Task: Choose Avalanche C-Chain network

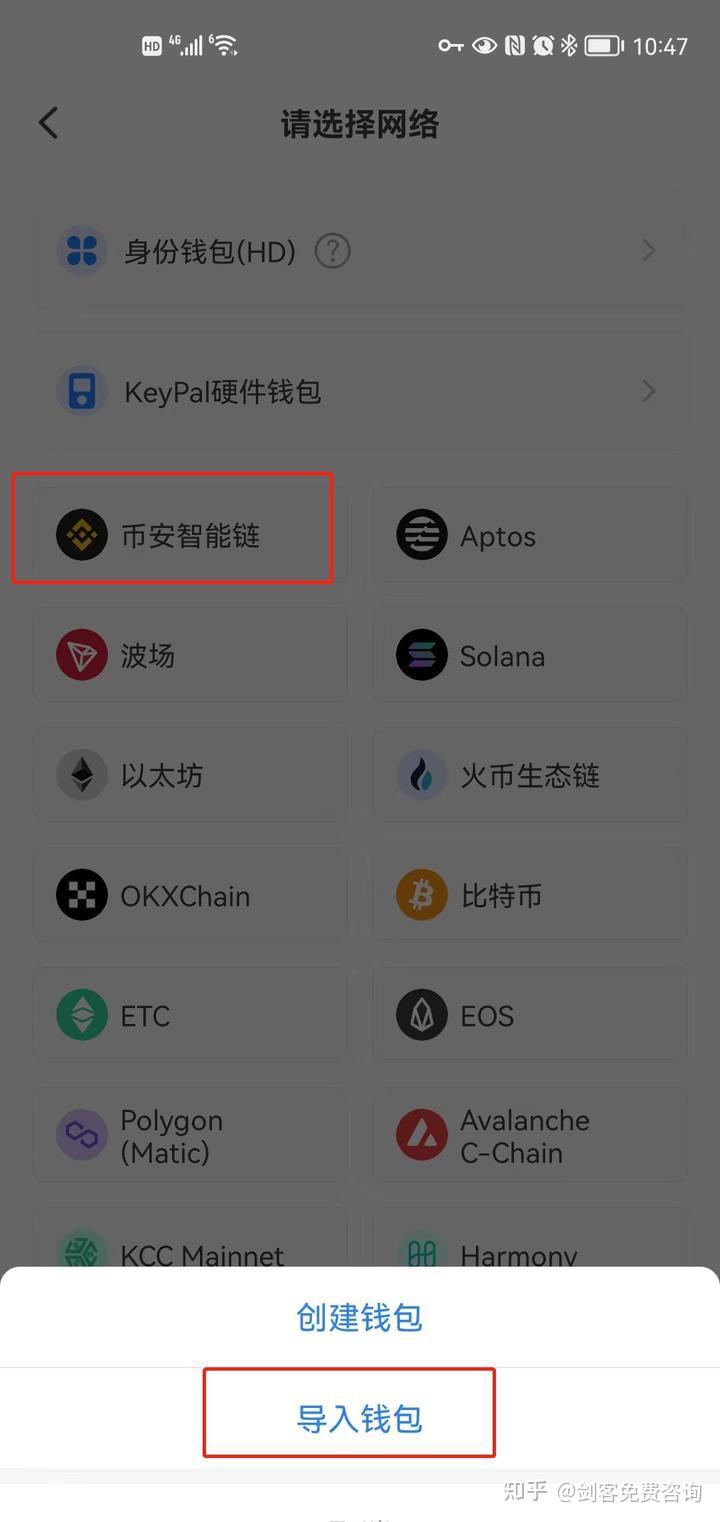Action: point(529,1136)
